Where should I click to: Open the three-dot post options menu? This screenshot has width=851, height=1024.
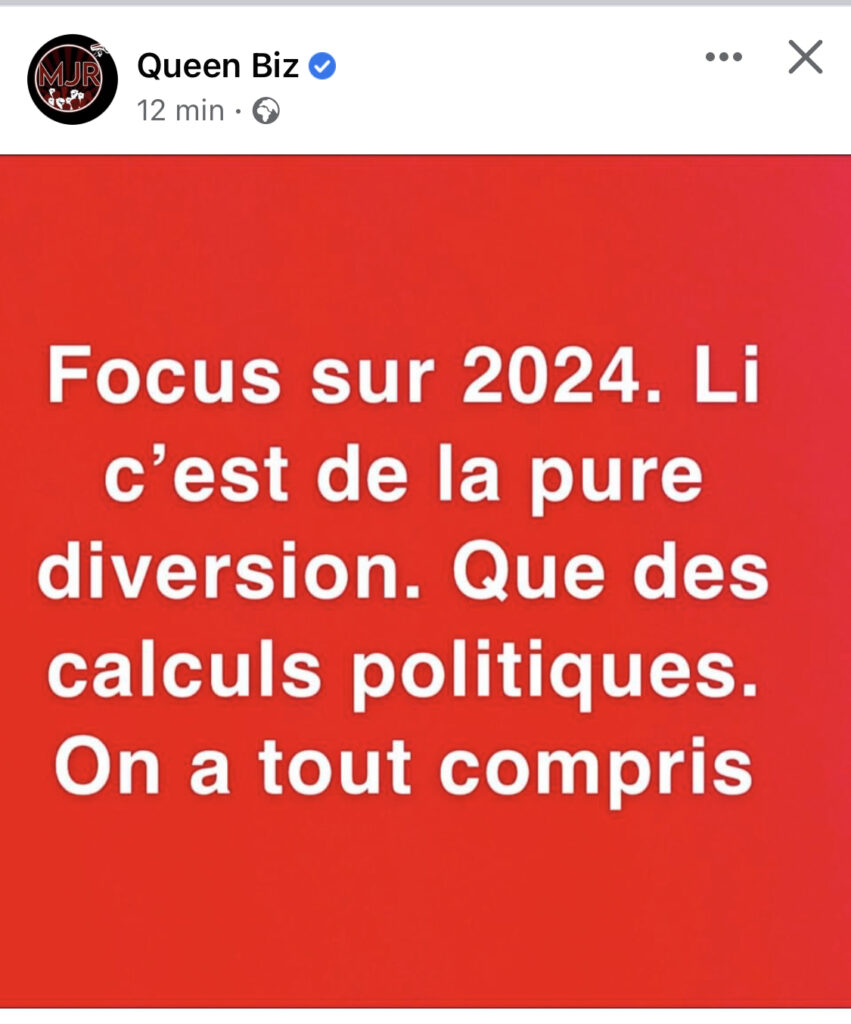pos(723,58)
